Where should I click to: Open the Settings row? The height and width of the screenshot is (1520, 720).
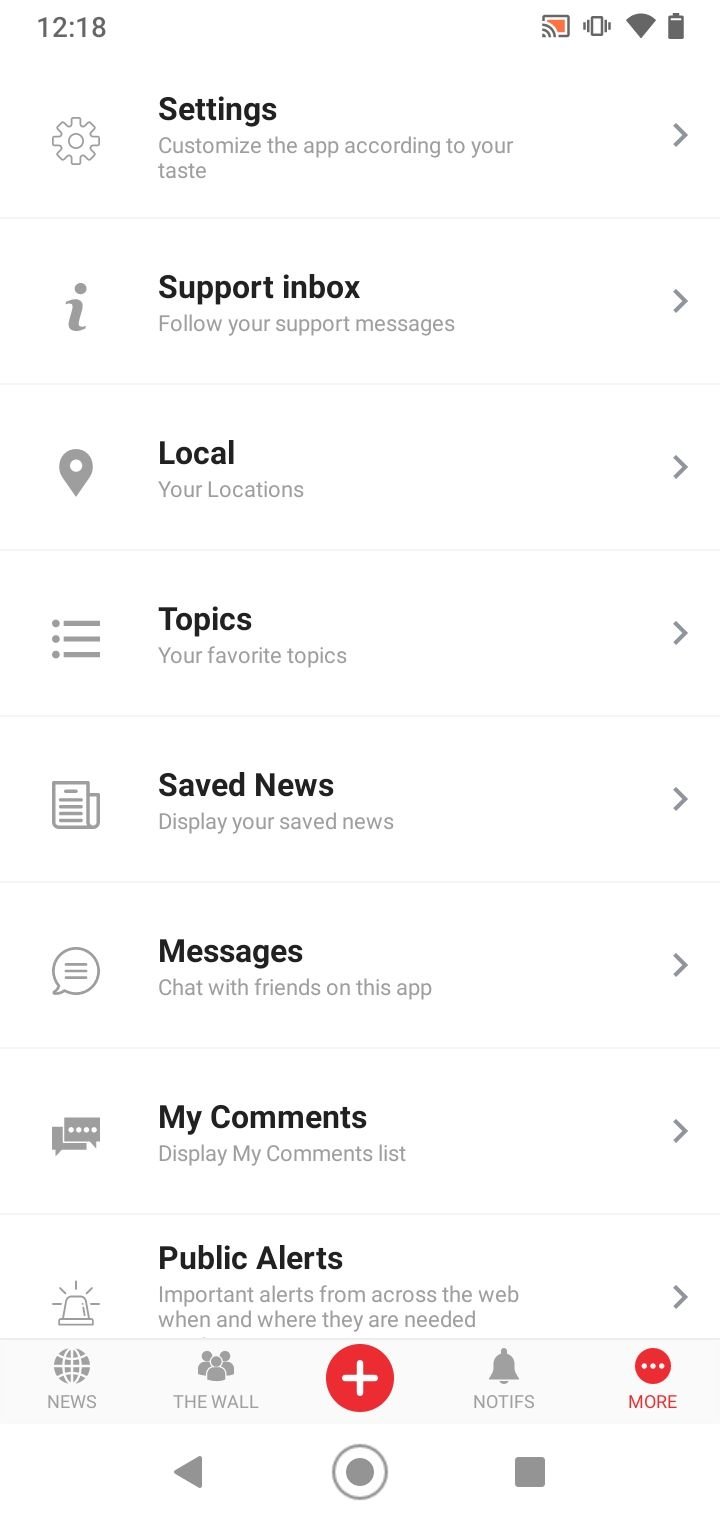click(x=360, y=135)
